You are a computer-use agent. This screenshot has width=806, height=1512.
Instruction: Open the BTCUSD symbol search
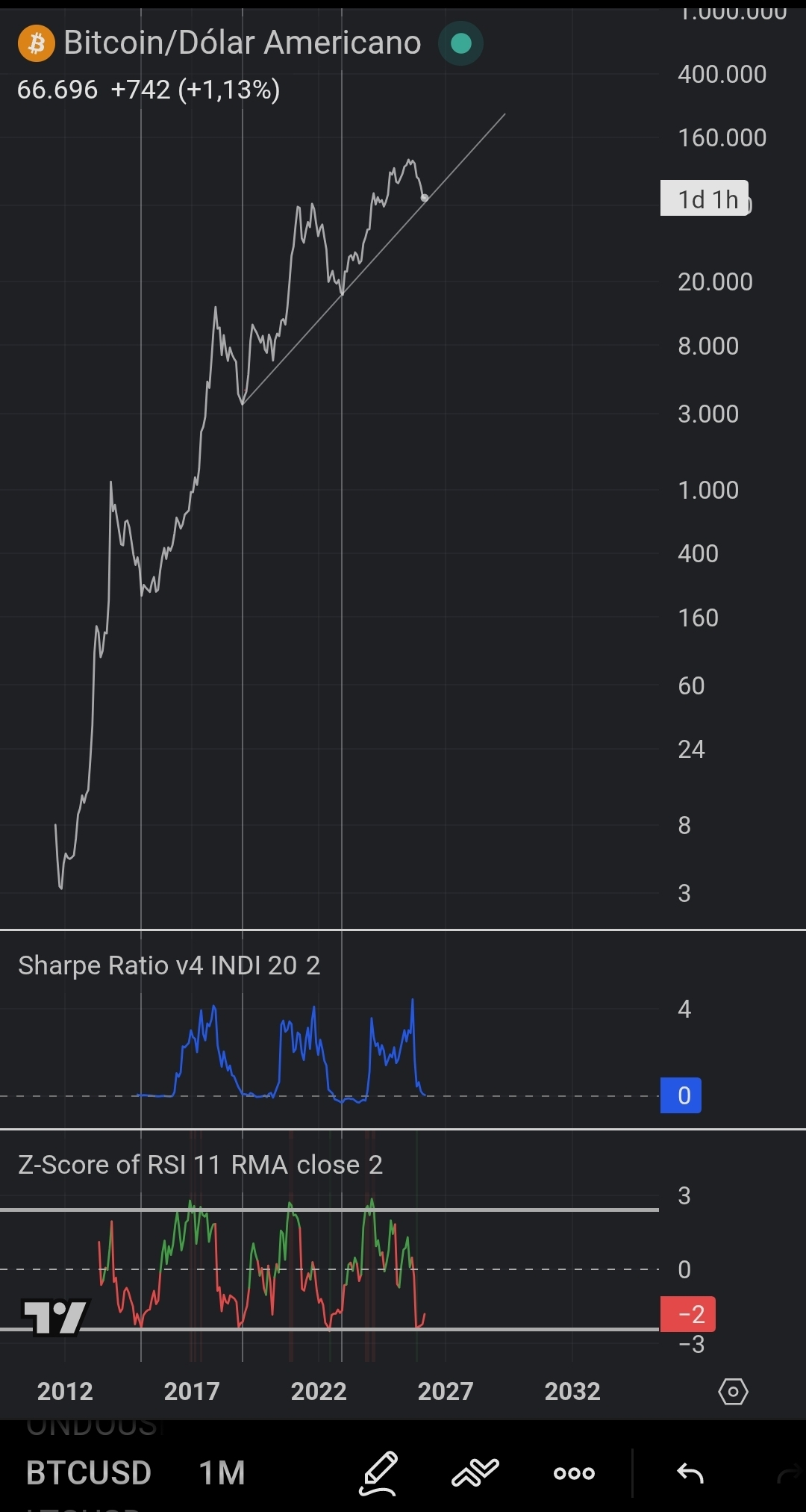(x=89, y=1472)
